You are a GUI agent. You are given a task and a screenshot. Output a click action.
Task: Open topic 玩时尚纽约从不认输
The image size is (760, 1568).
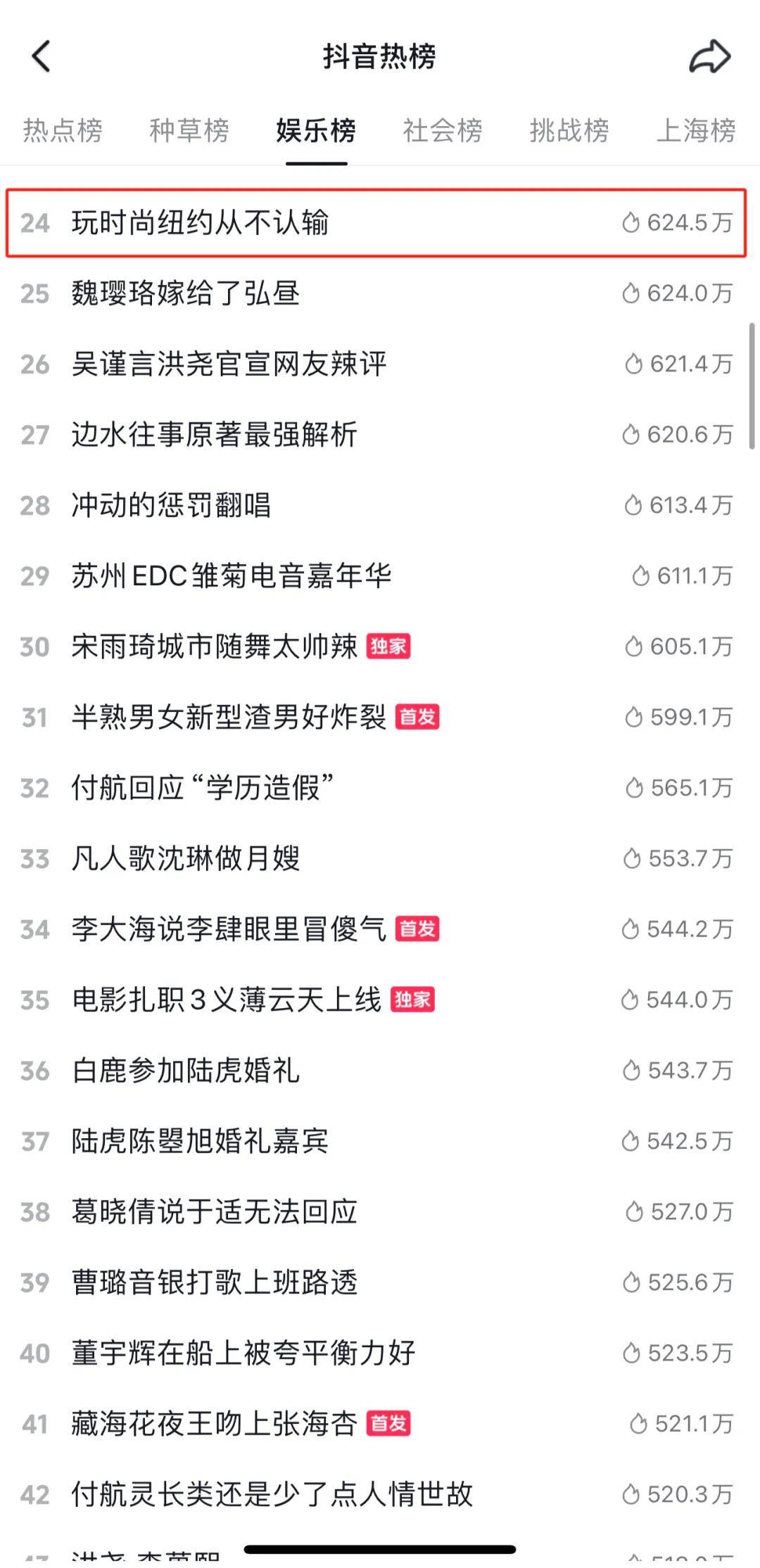point(201,223)
